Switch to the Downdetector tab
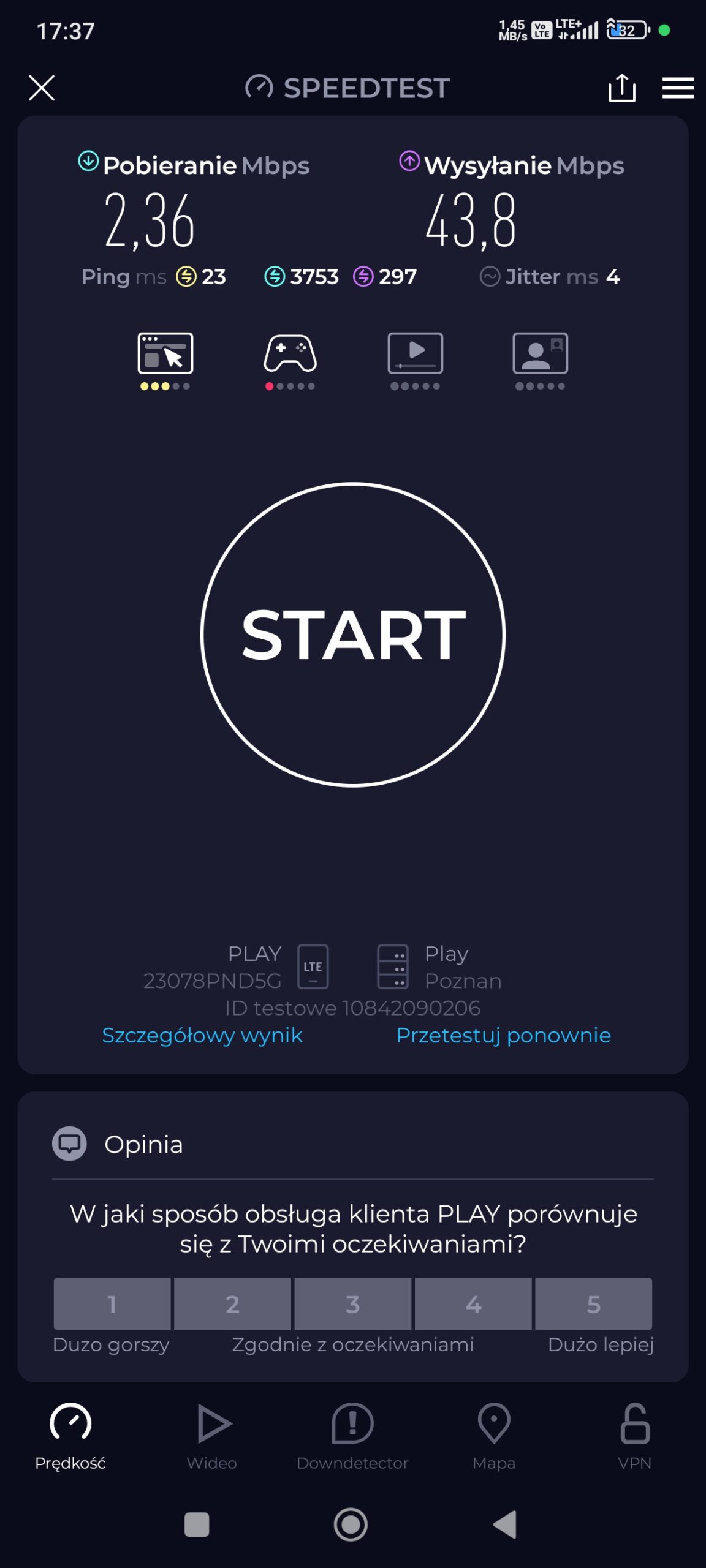 coord(352,1436)
